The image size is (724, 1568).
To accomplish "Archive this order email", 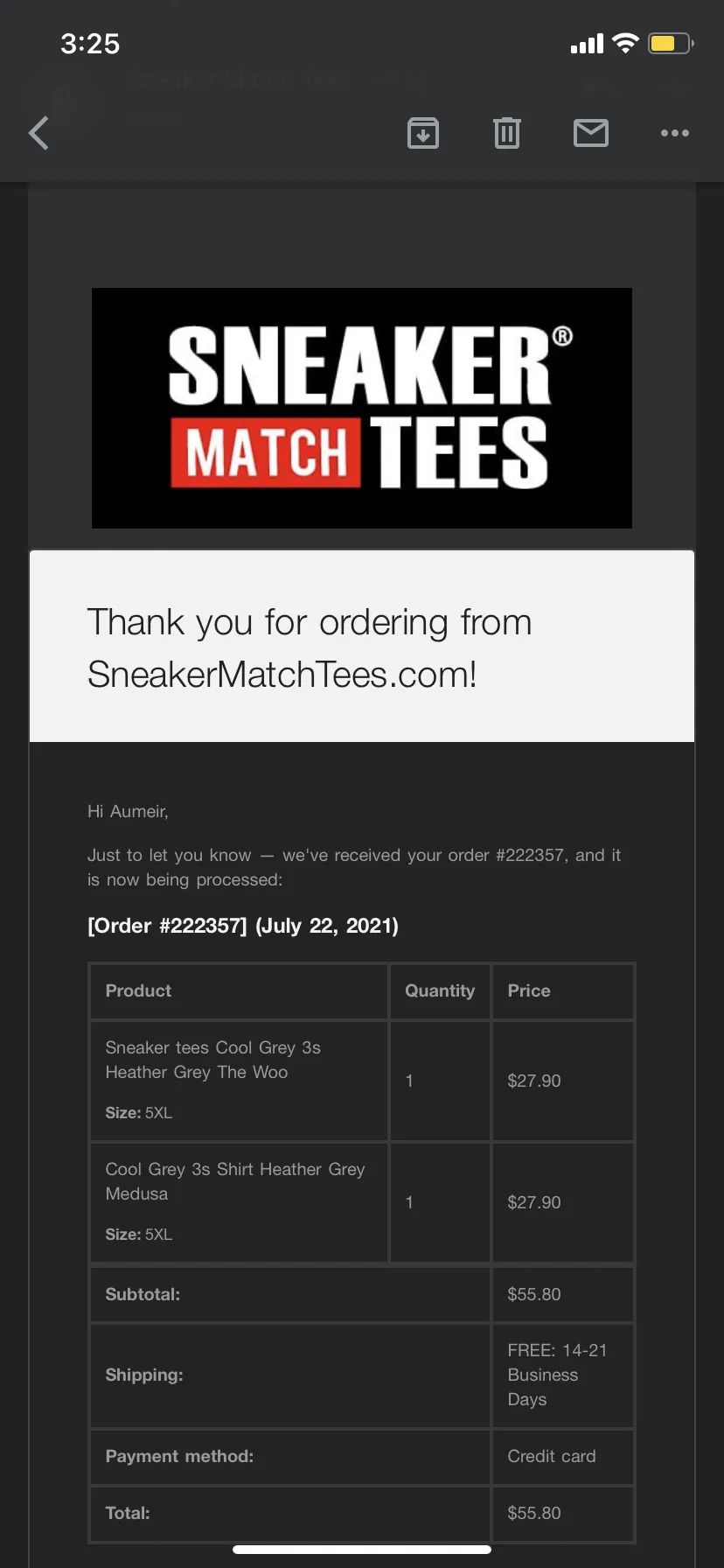I will [x=423, y=133].
